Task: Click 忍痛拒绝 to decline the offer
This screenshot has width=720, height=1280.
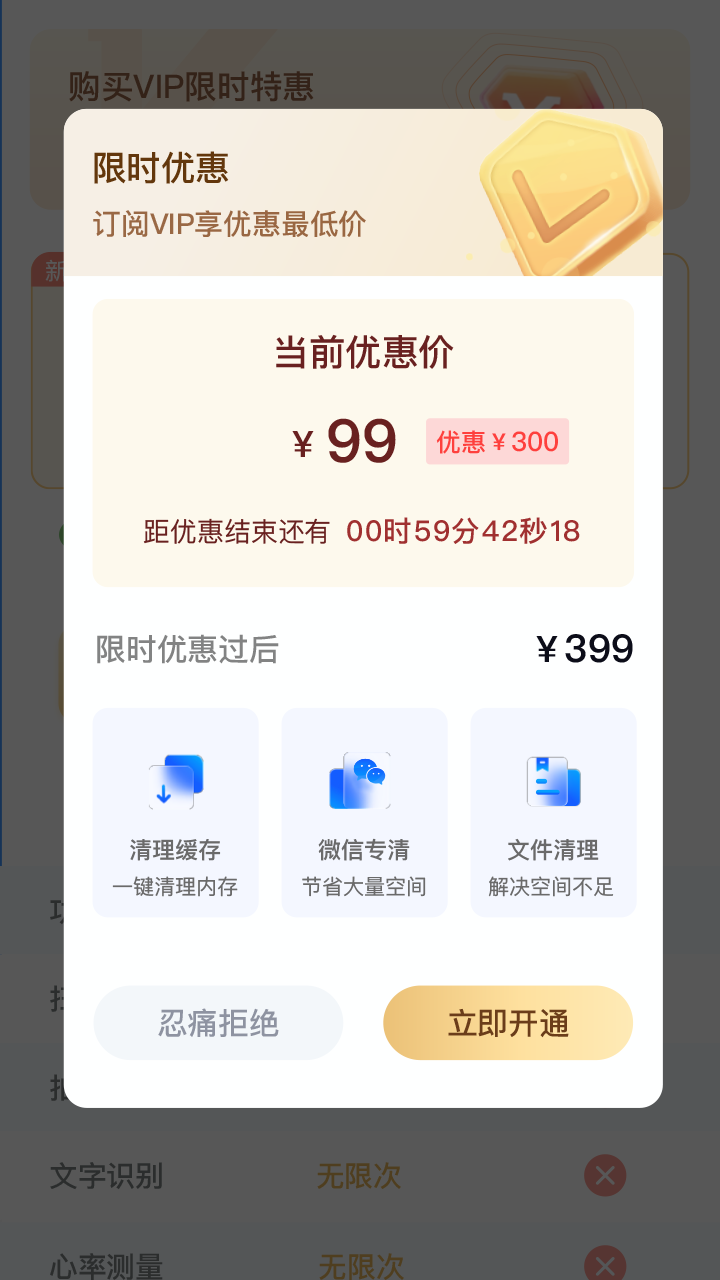Action: pyautogui.click(x=218, y=1022)
